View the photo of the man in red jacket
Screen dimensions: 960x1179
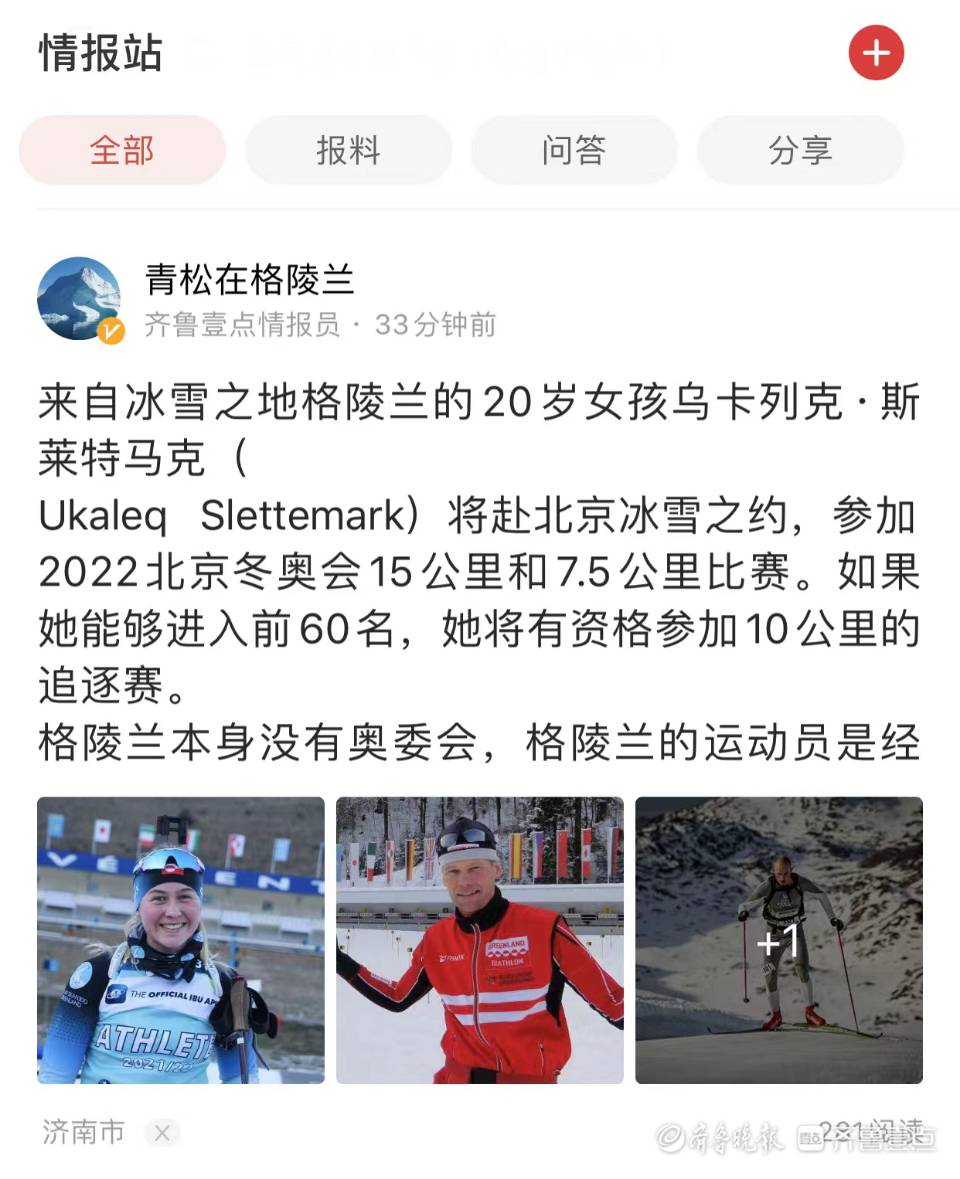[x=479, y=940]
